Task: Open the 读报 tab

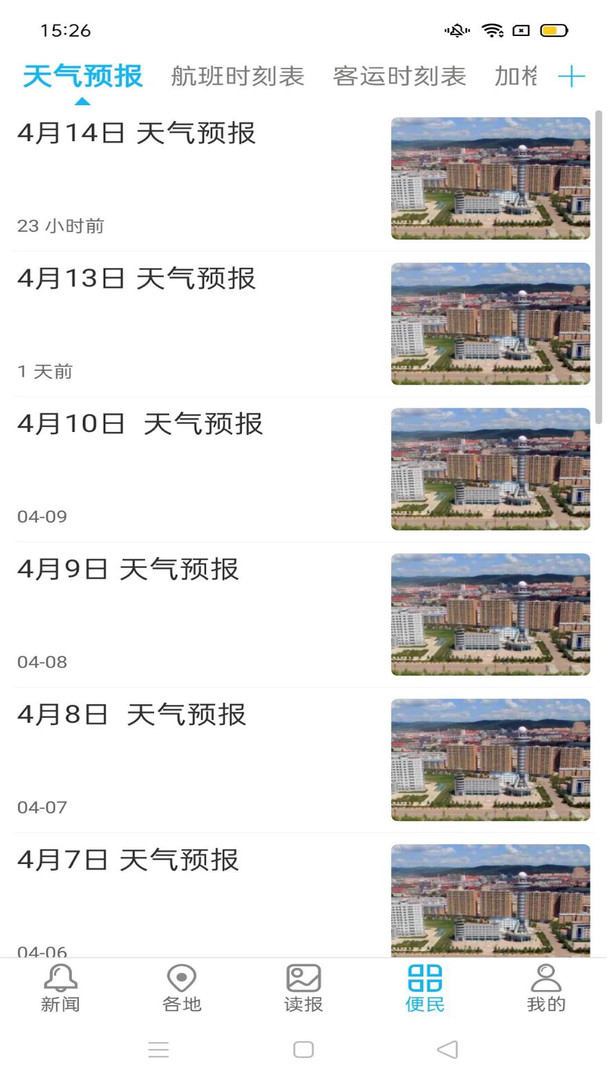Action: [x=303, y=988]
